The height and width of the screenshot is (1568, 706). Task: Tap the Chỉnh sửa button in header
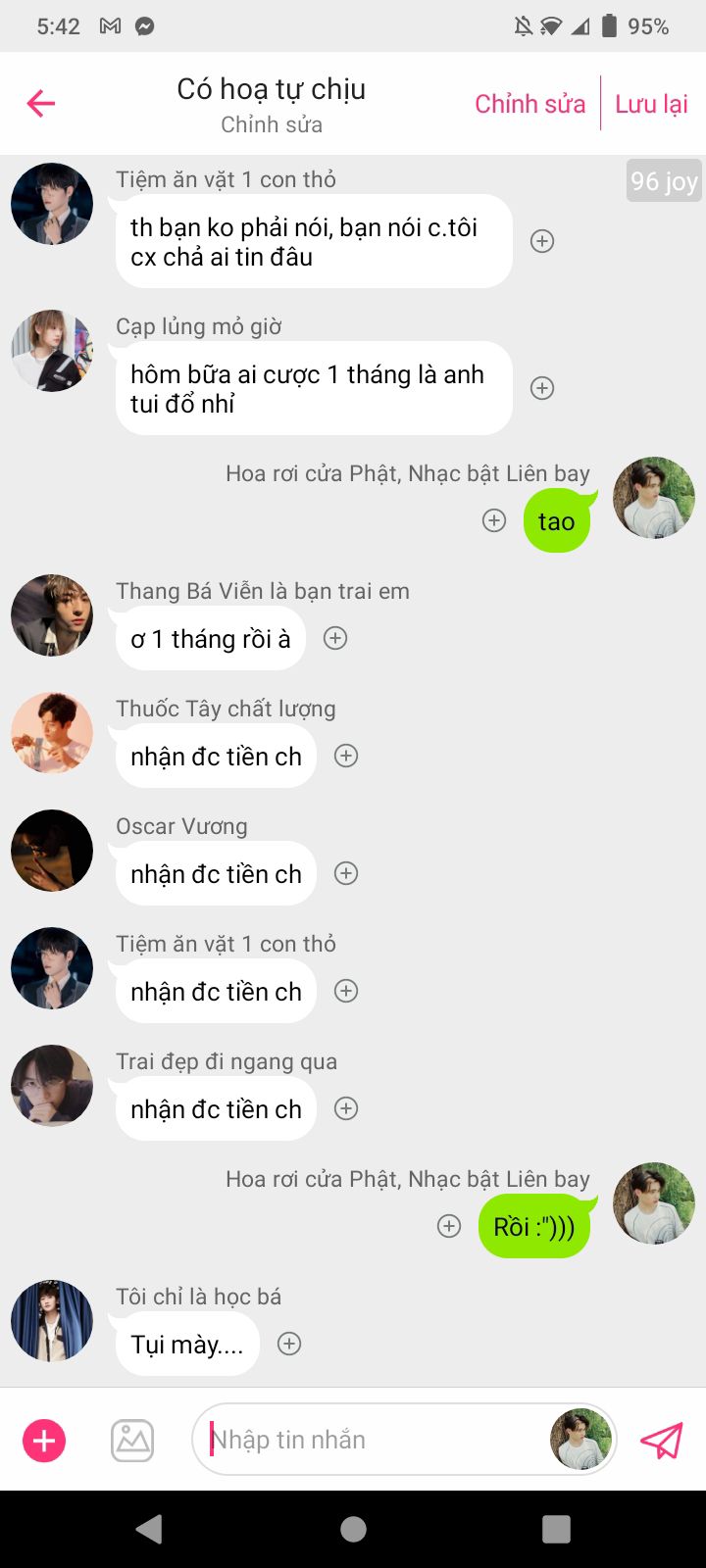point(529,104)
